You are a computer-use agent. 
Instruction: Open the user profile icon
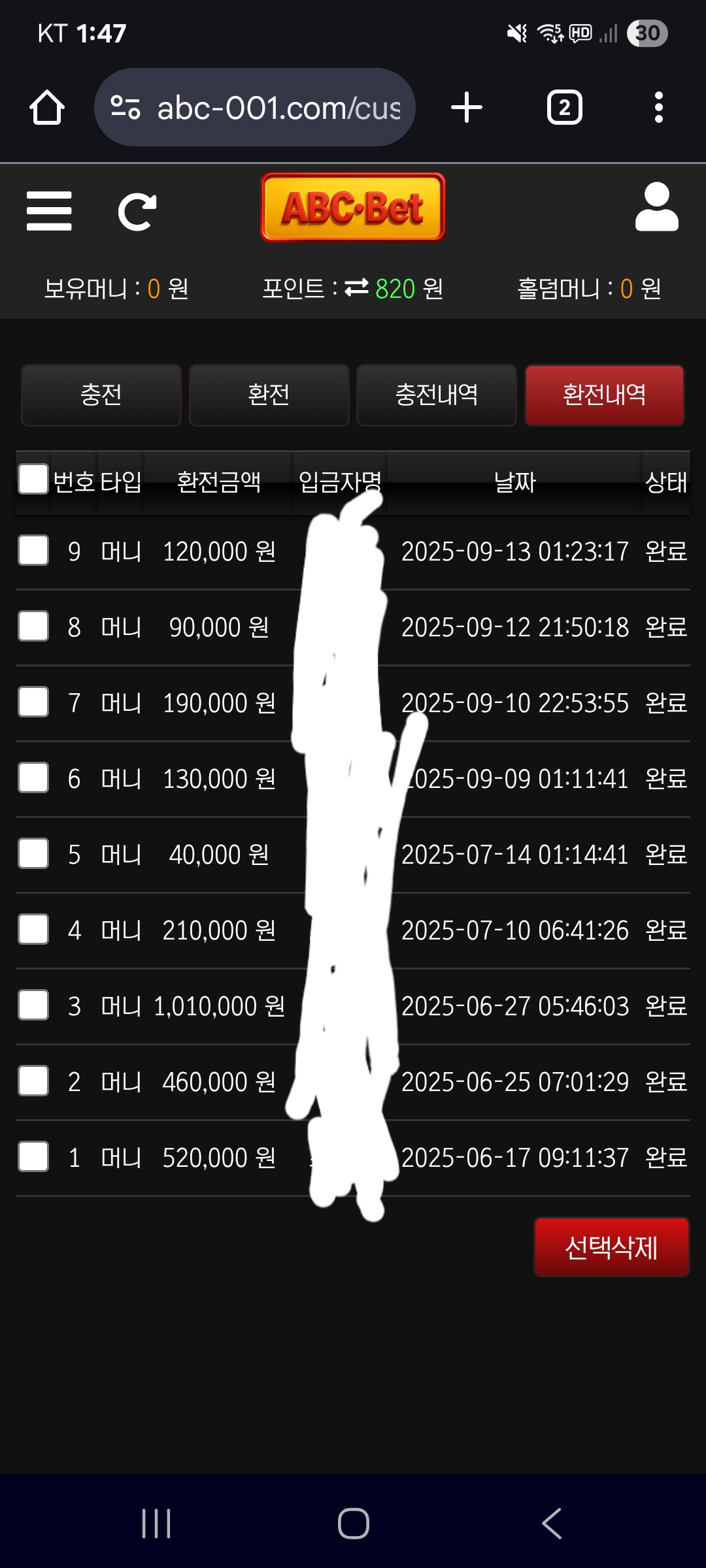[656, 207]
